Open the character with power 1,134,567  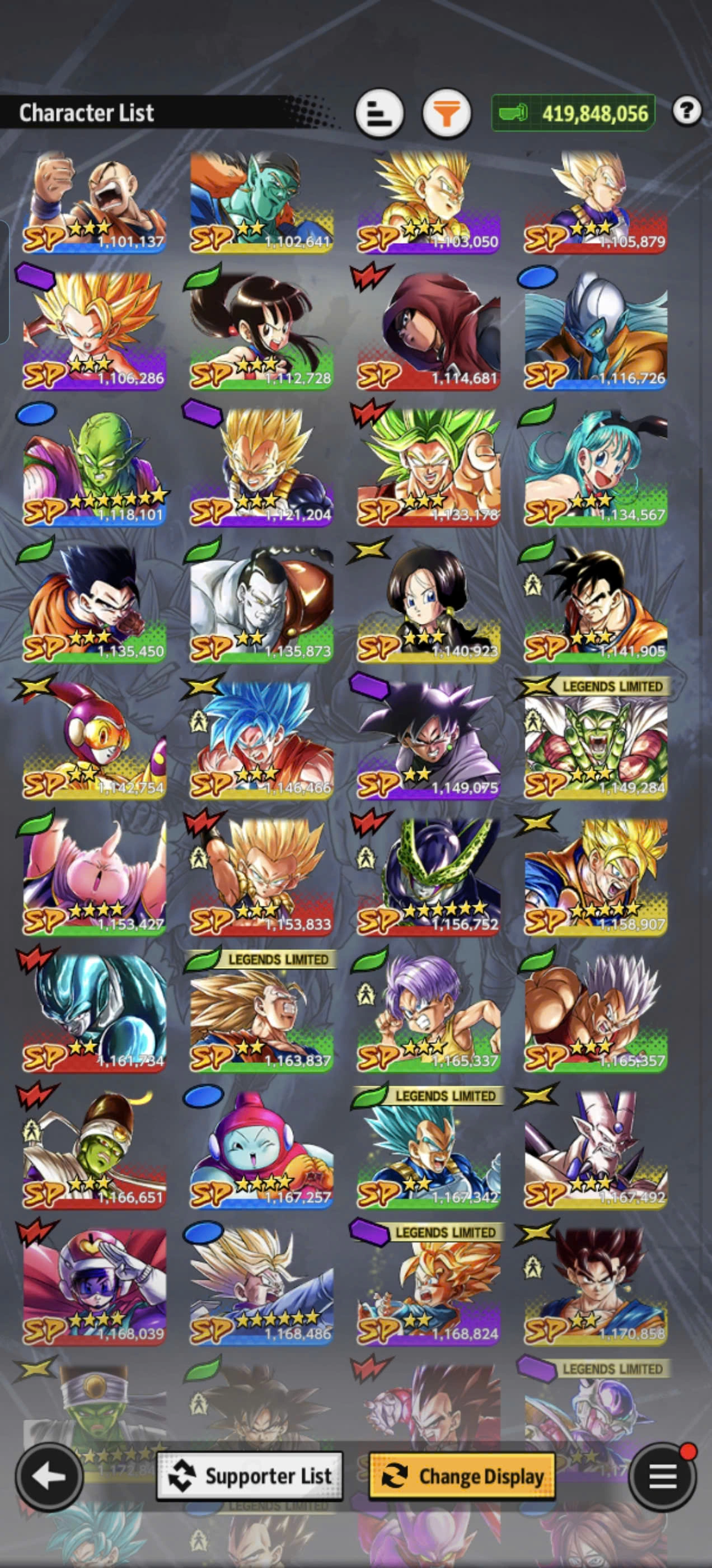(x=596, y=468)
